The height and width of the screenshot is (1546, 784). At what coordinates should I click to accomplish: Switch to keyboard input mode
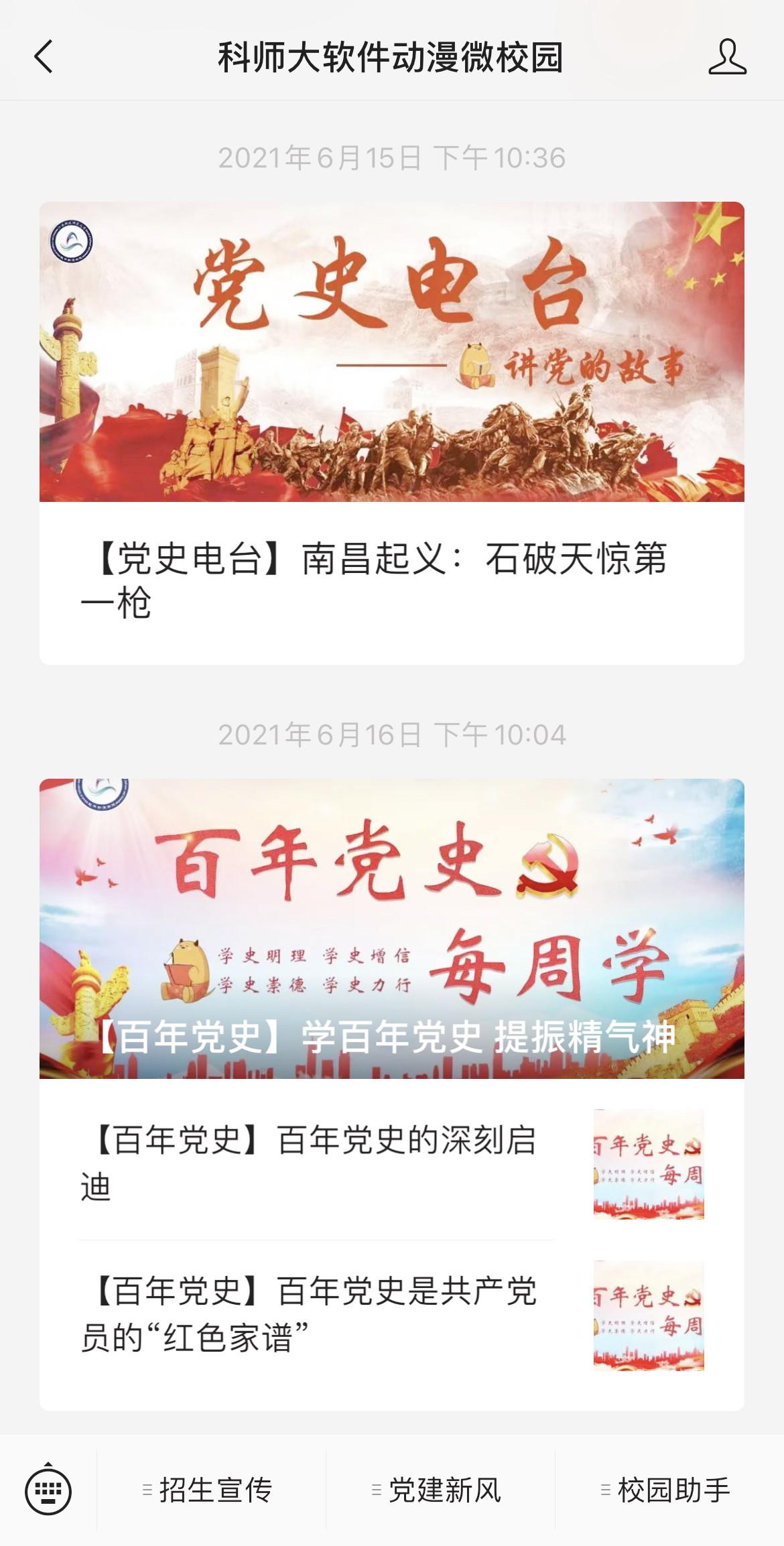pyautogui.click(x=48, y=1491)
